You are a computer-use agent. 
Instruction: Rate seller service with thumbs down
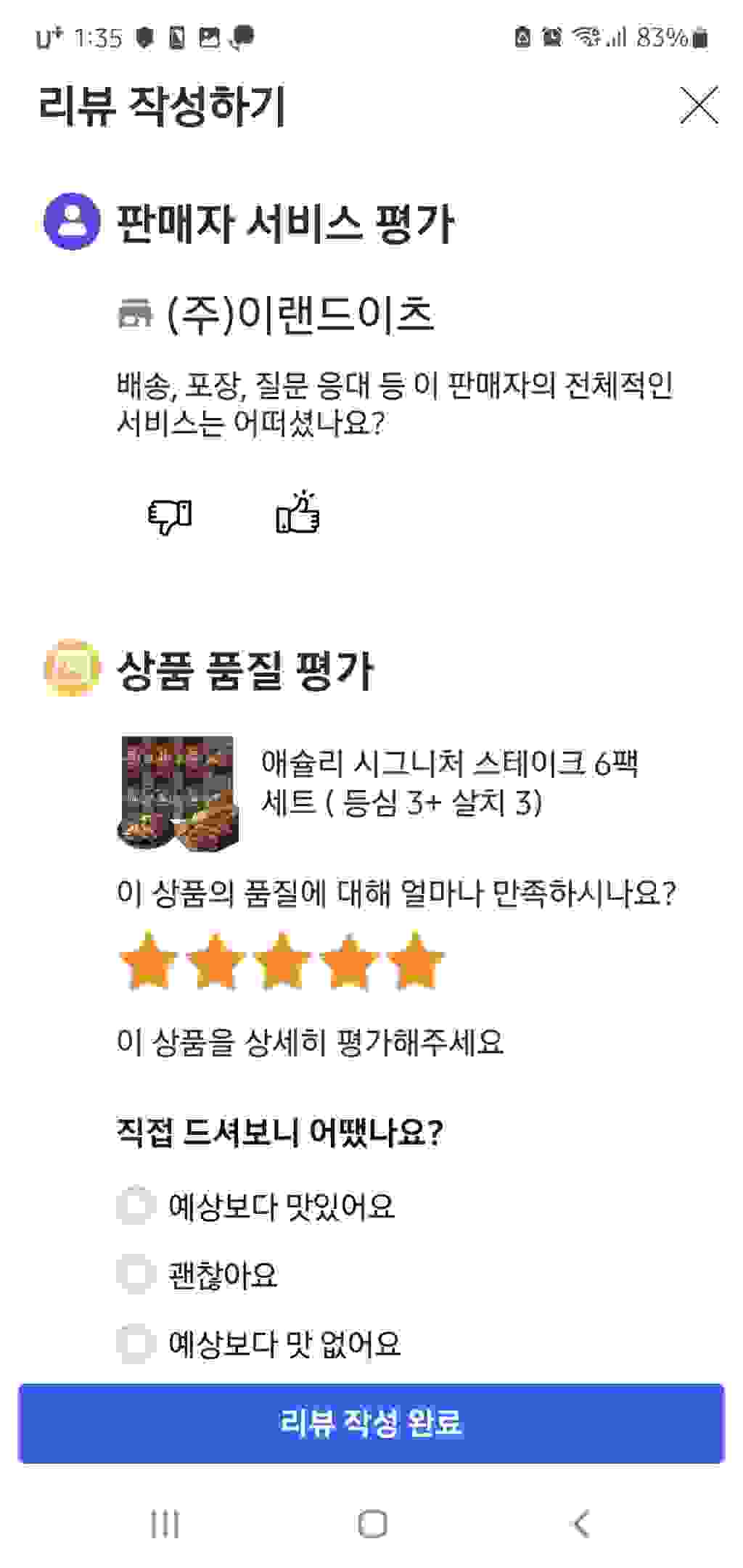pos(170,516)
